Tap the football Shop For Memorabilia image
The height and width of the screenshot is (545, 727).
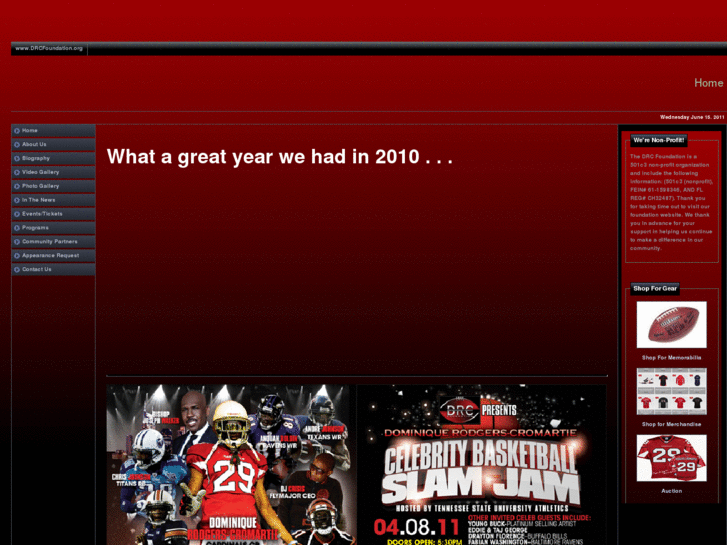[x=671, y=325]
